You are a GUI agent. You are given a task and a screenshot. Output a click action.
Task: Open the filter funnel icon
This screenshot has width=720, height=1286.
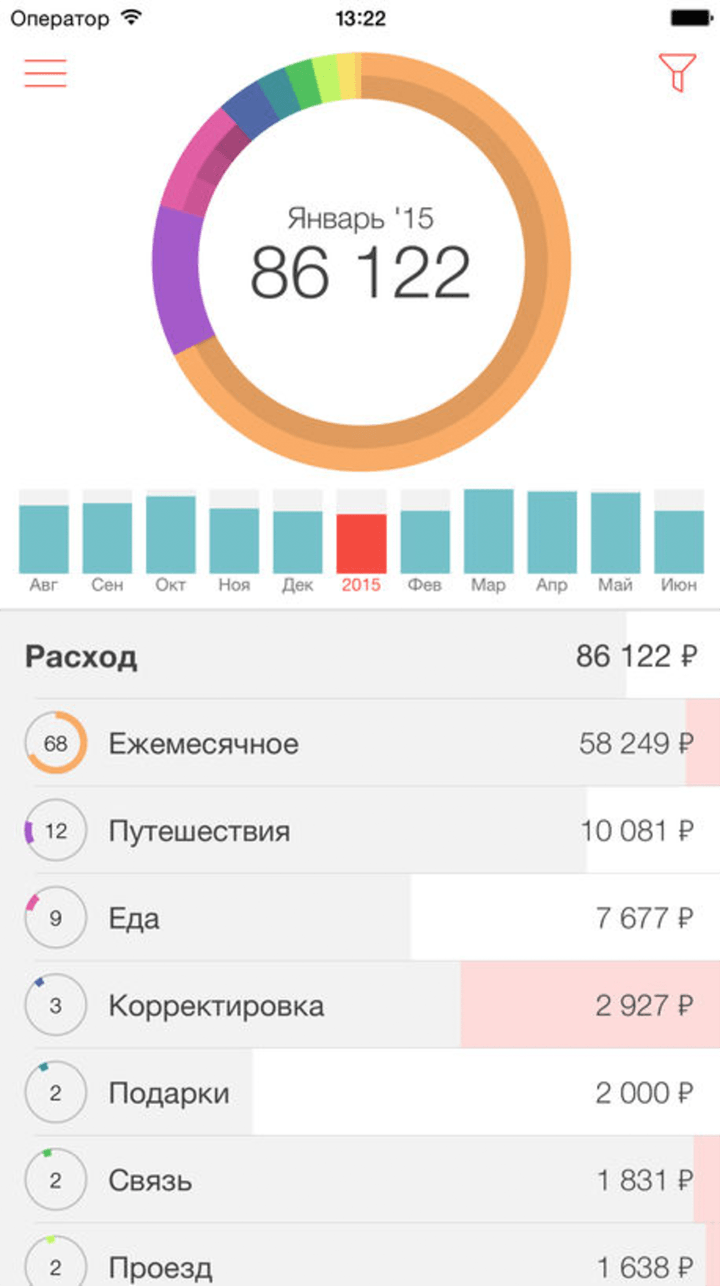click(677, 73)
